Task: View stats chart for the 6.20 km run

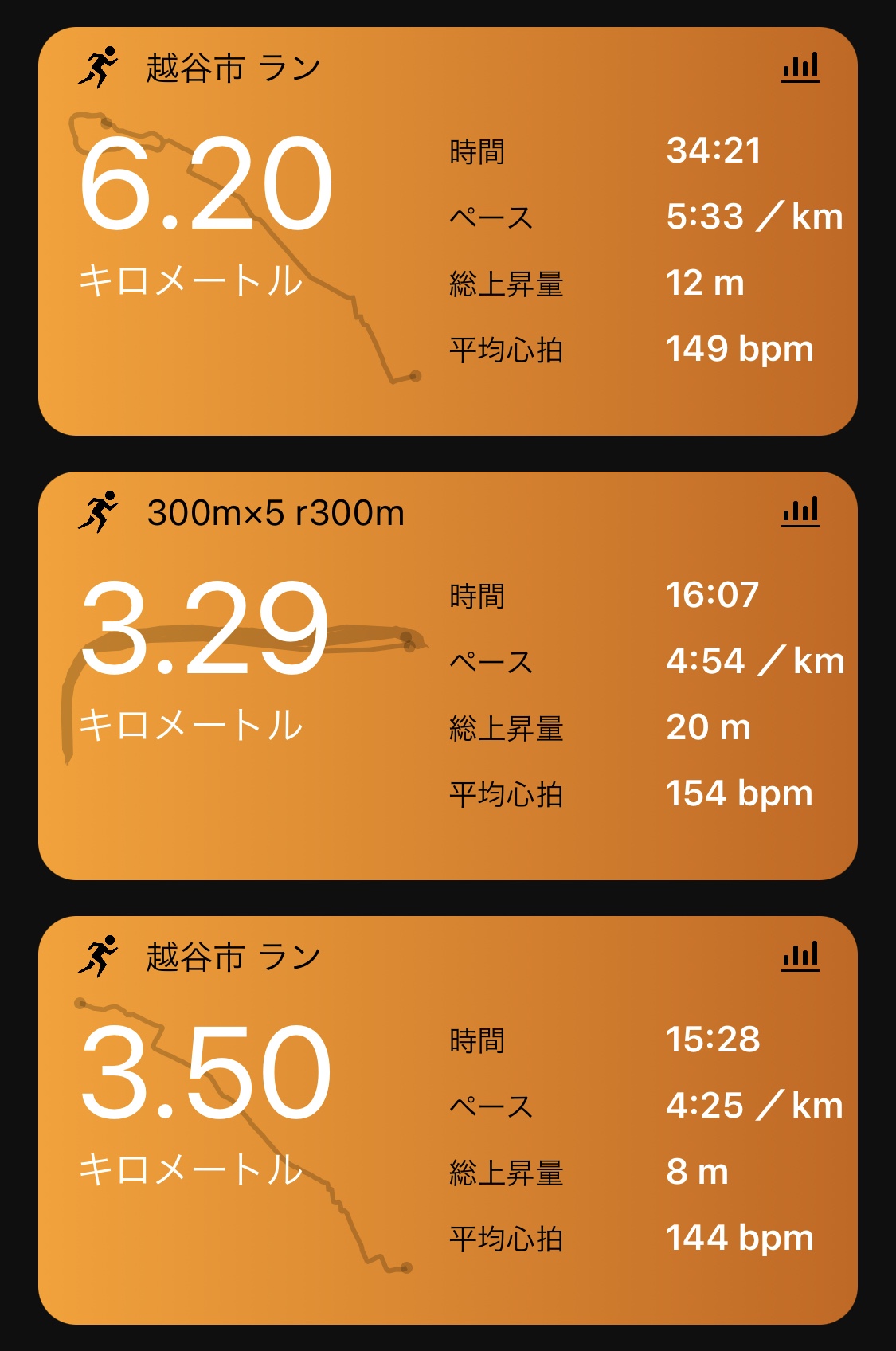Action: tap(800, 67)
